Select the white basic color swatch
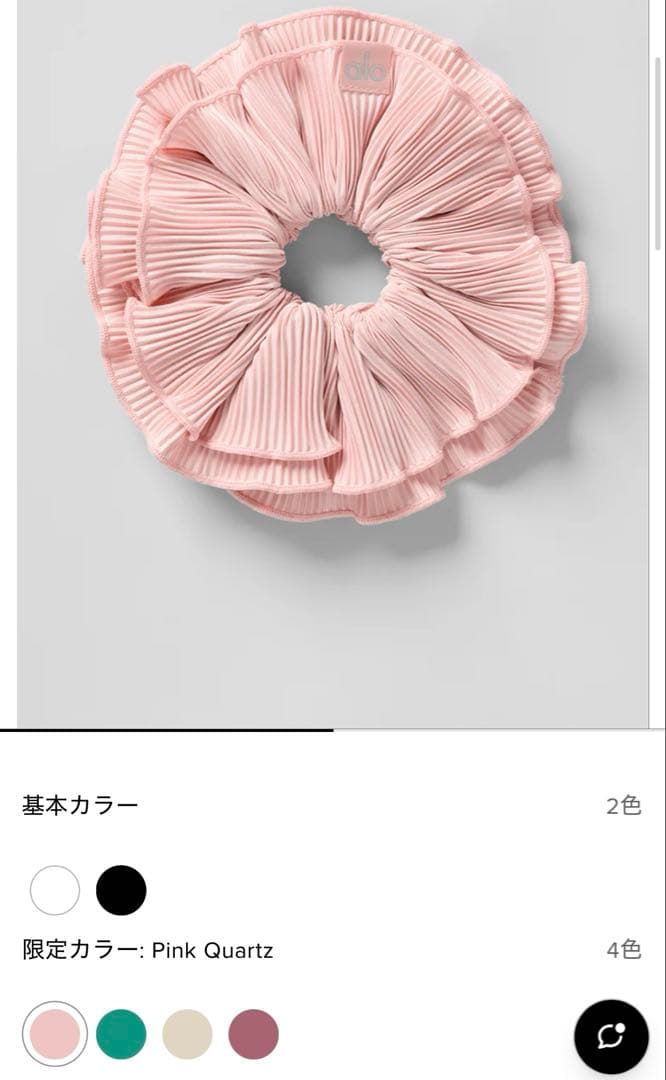 (x=55, y=890)
